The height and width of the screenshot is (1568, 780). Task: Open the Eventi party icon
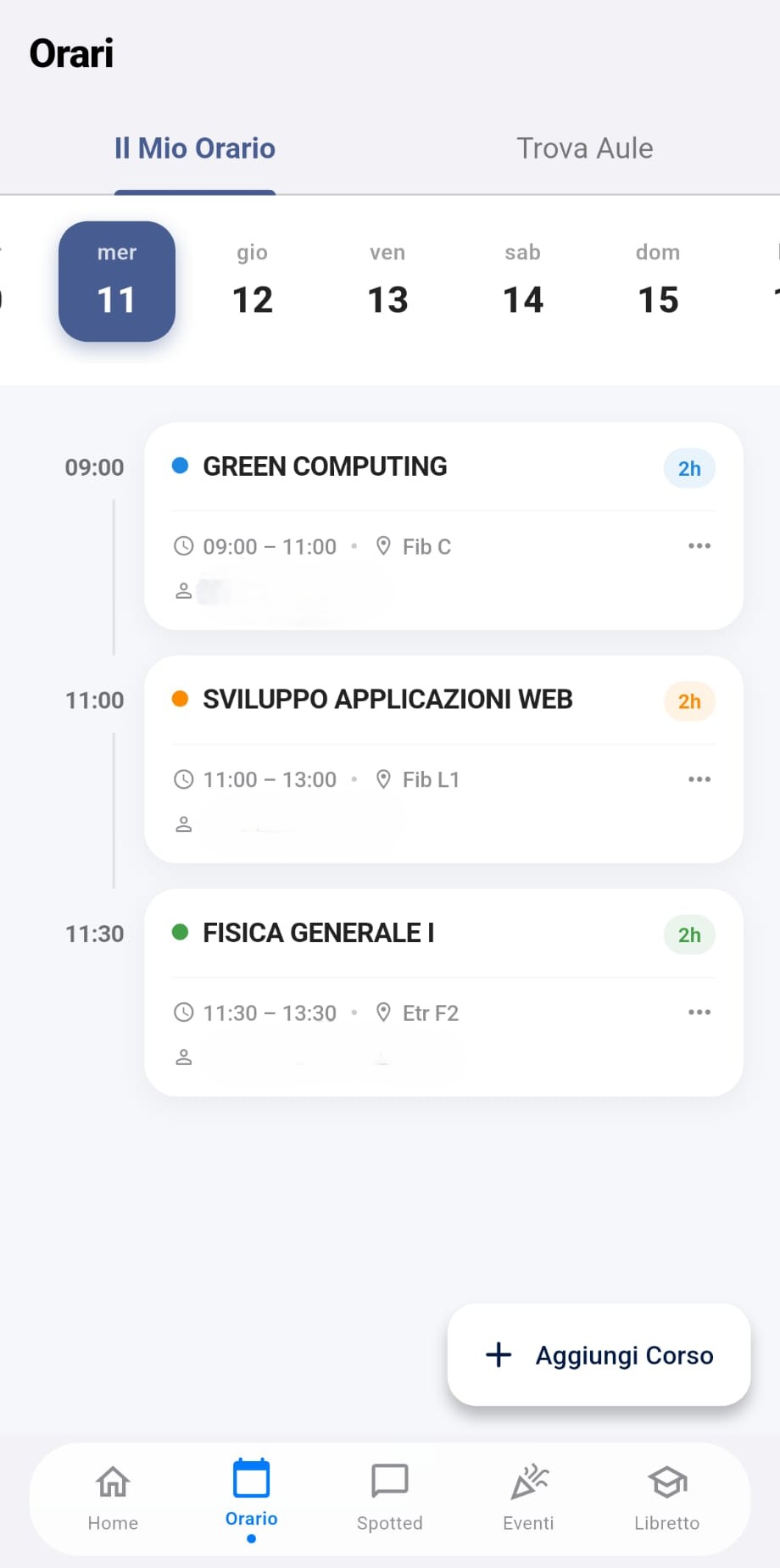point(528,1480)
